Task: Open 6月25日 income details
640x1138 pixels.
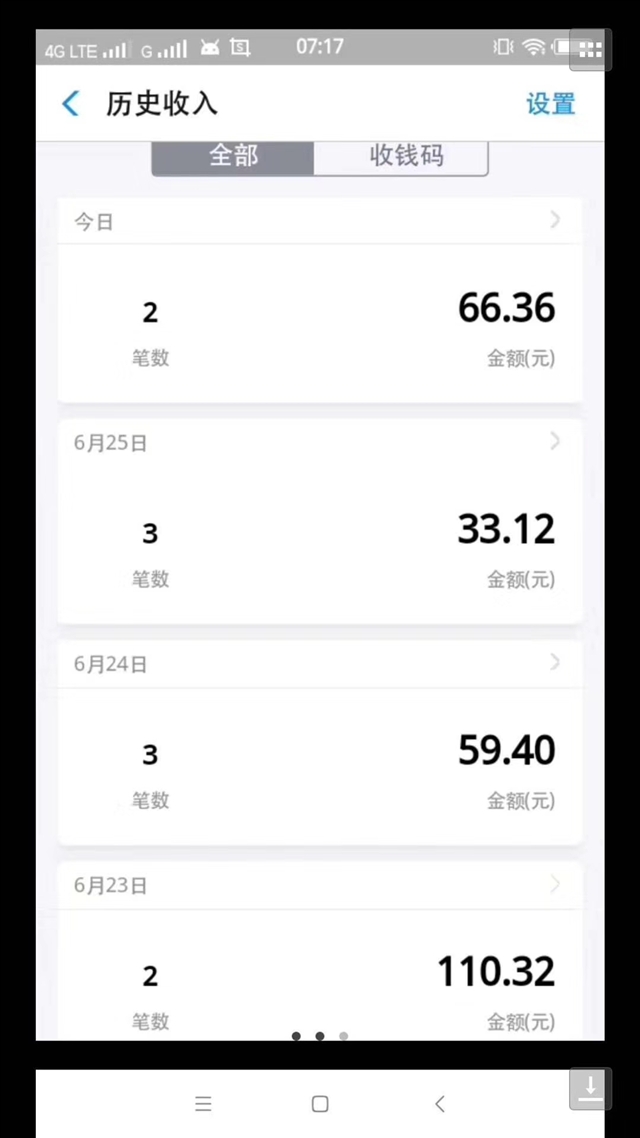Action: click(x=320, y=442)
